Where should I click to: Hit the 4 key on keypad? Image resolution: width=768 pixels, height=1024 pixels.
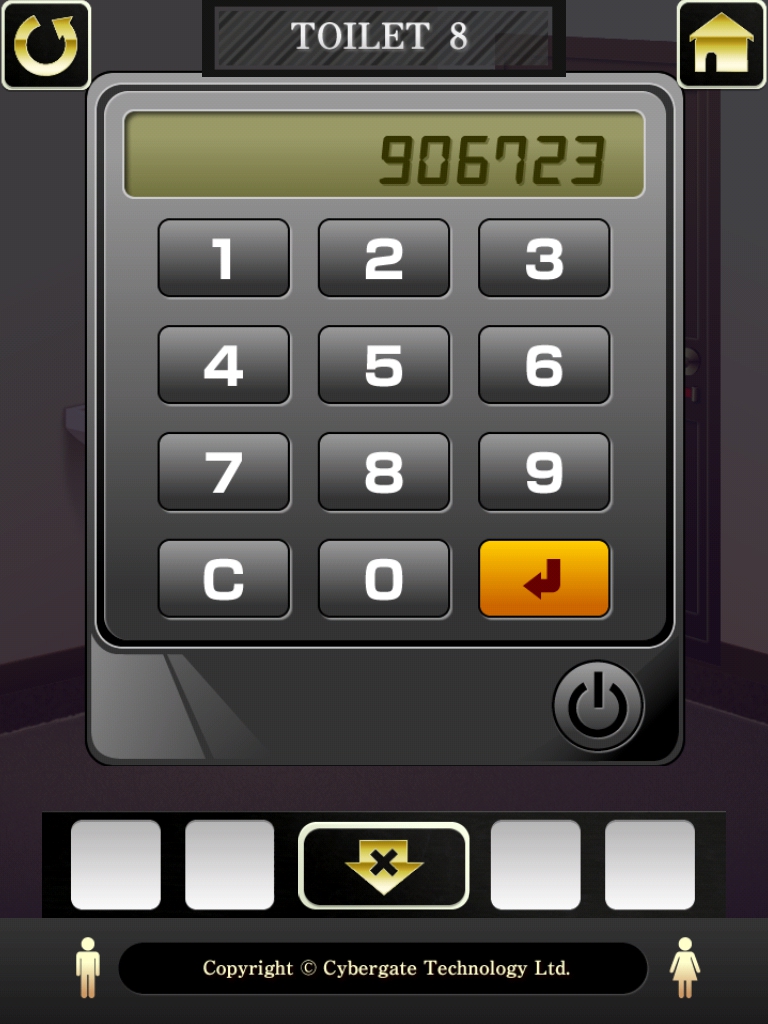224,365
